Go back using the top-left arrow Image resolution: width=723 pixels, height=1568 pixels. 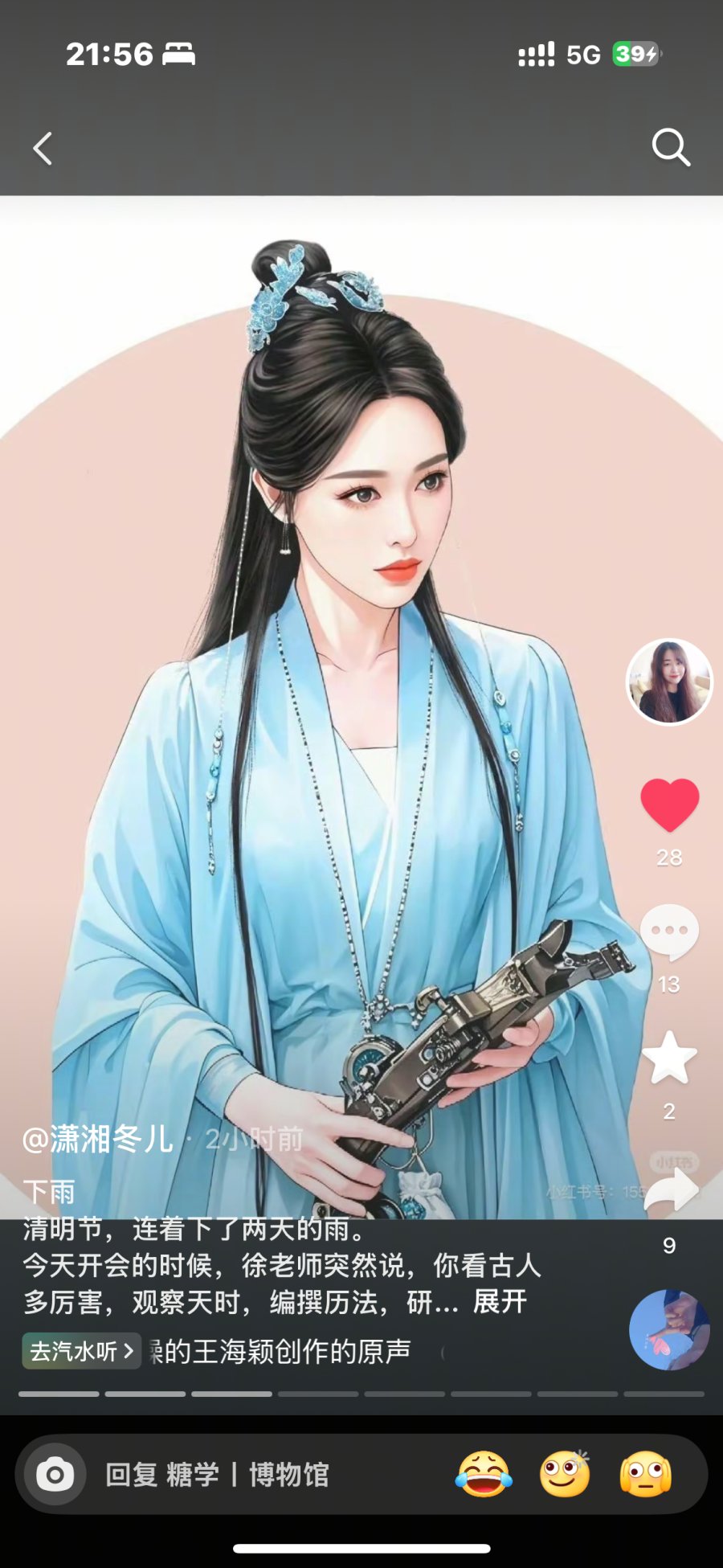coord(43,149)
